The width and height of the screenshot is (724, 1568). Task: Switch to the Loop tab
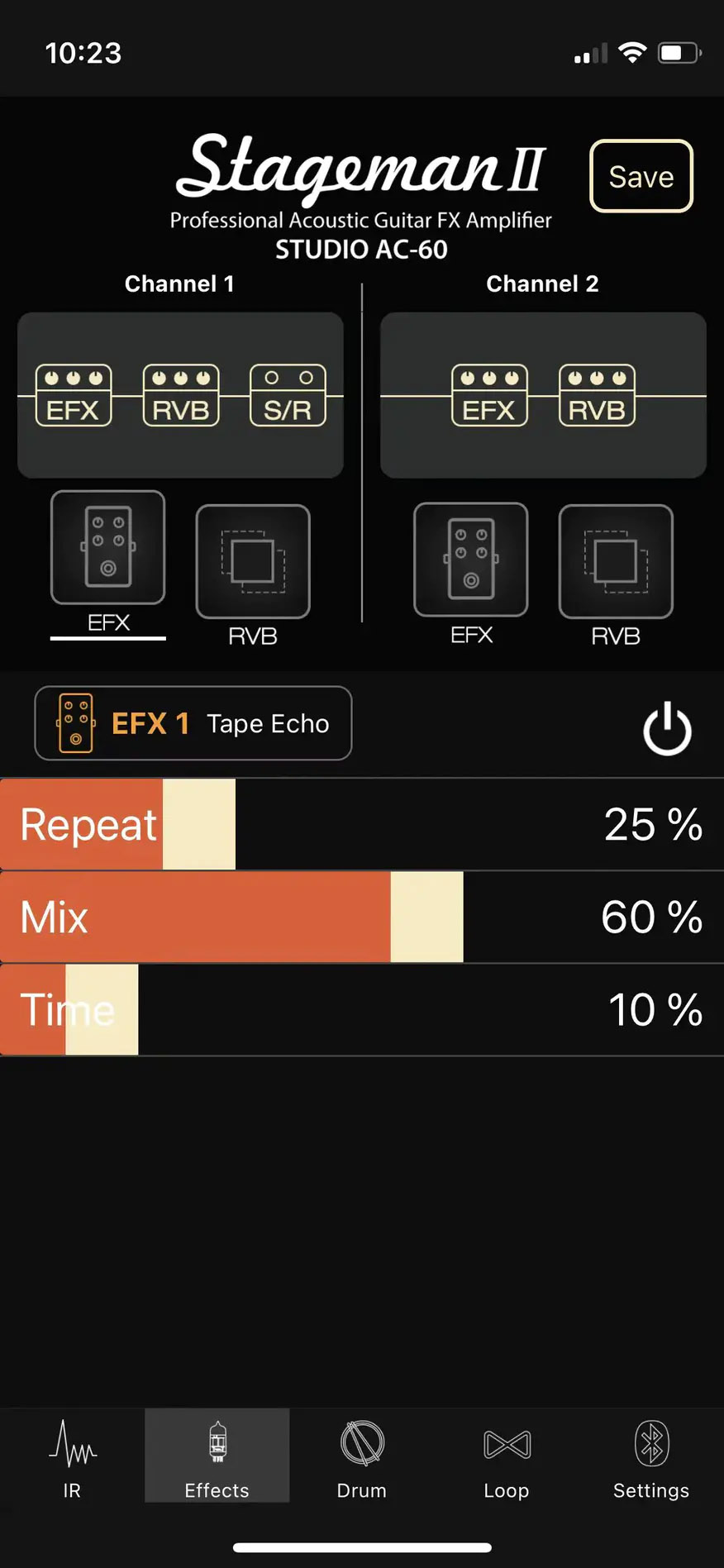[507, 1457]
